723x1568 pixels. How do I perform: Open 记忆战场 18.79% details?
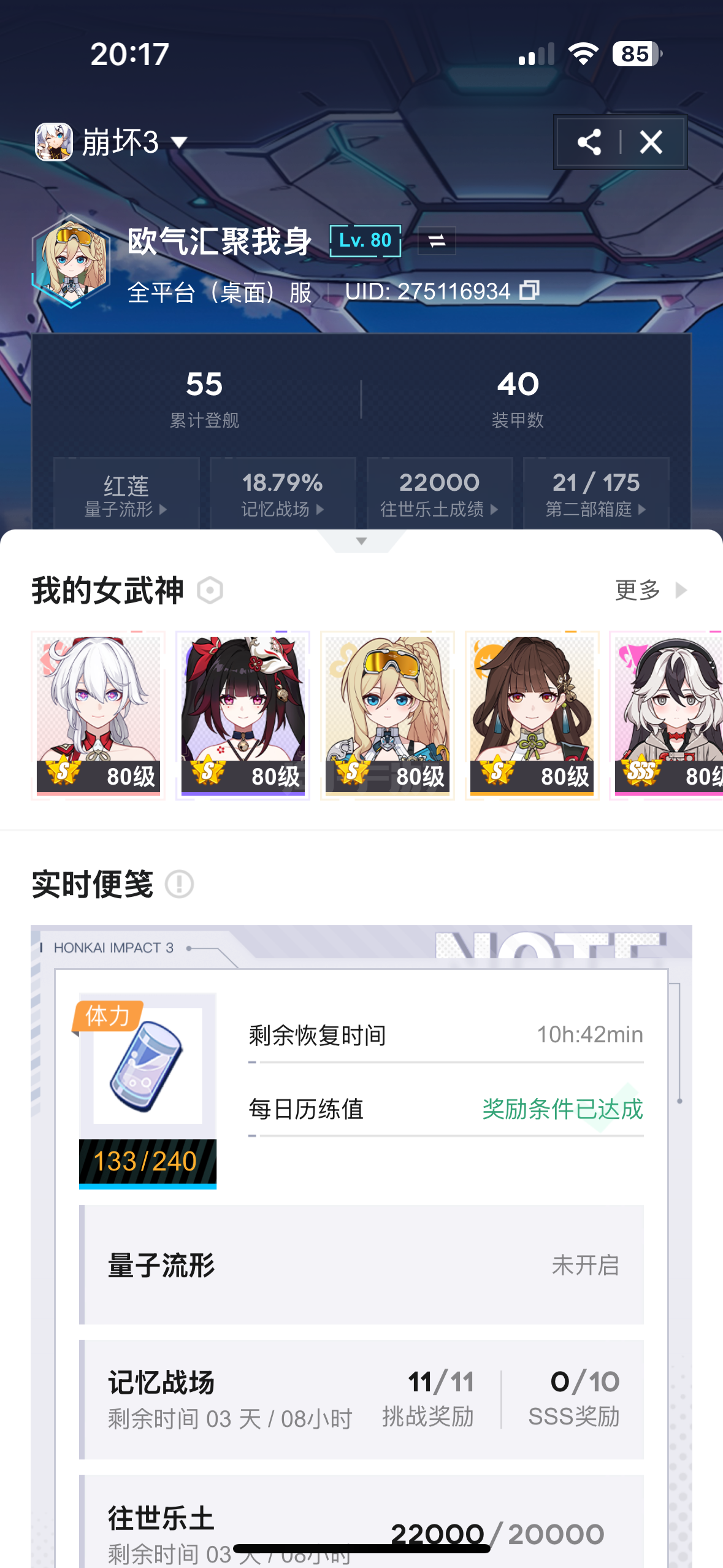click(283, 494)
